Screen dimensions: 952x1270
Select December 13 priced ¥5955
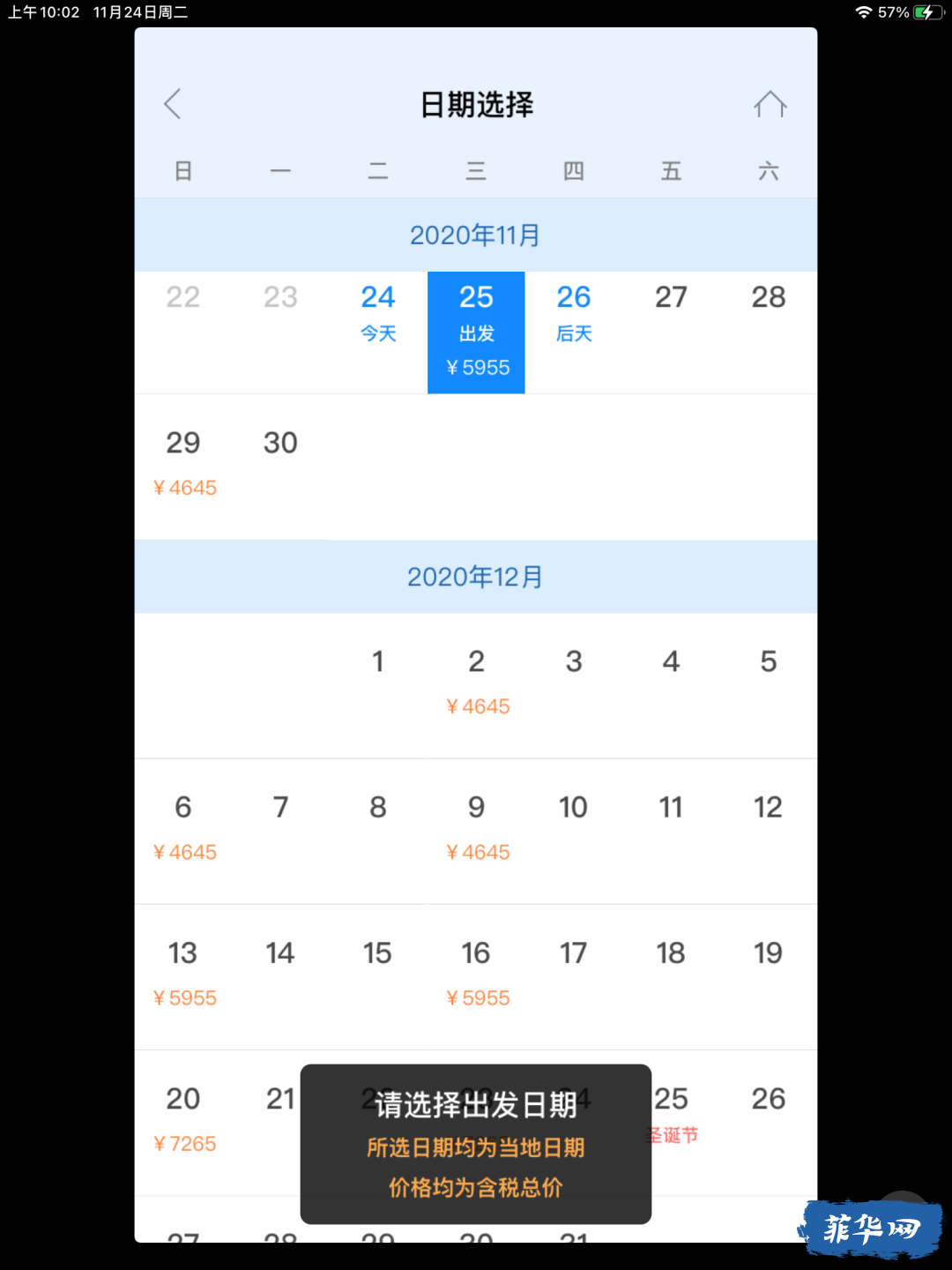tap(183, 972)
